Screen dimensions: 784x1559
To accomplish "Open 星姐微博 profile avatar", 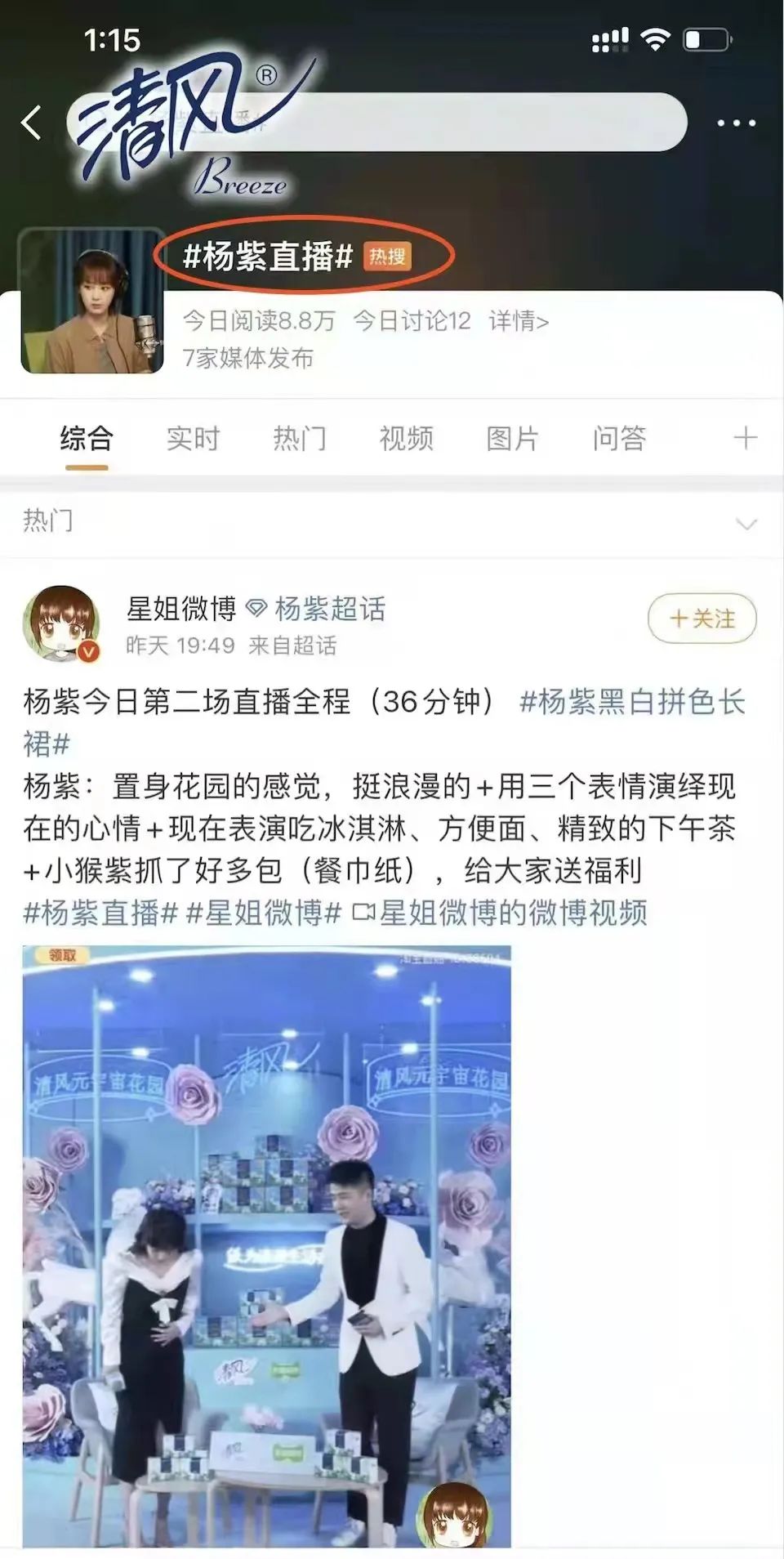I will 61,623.
